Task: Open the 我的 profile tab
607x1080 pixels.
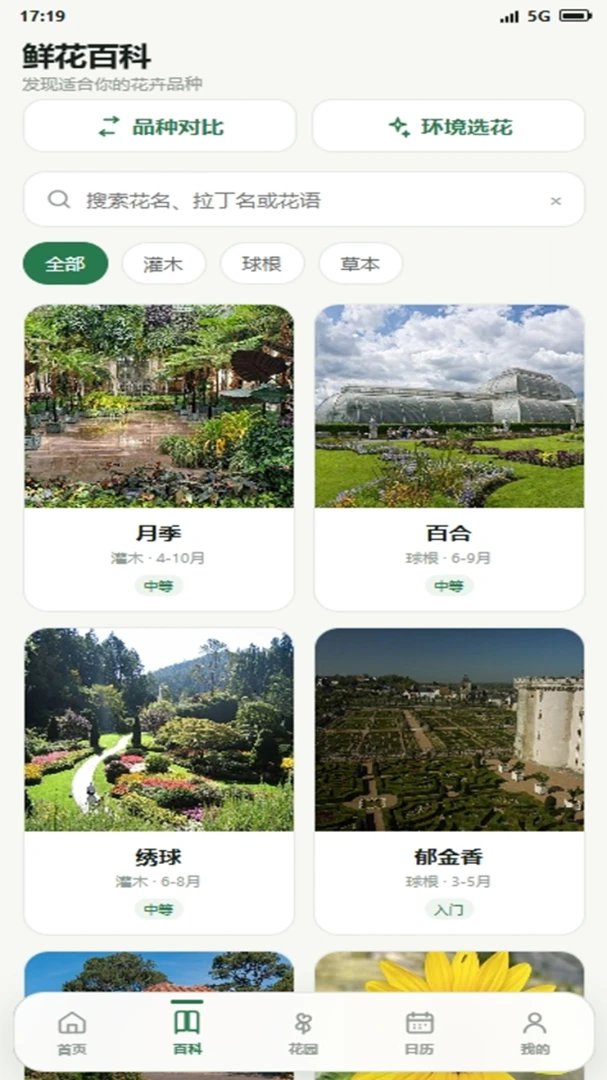Action: point(535,1032)
